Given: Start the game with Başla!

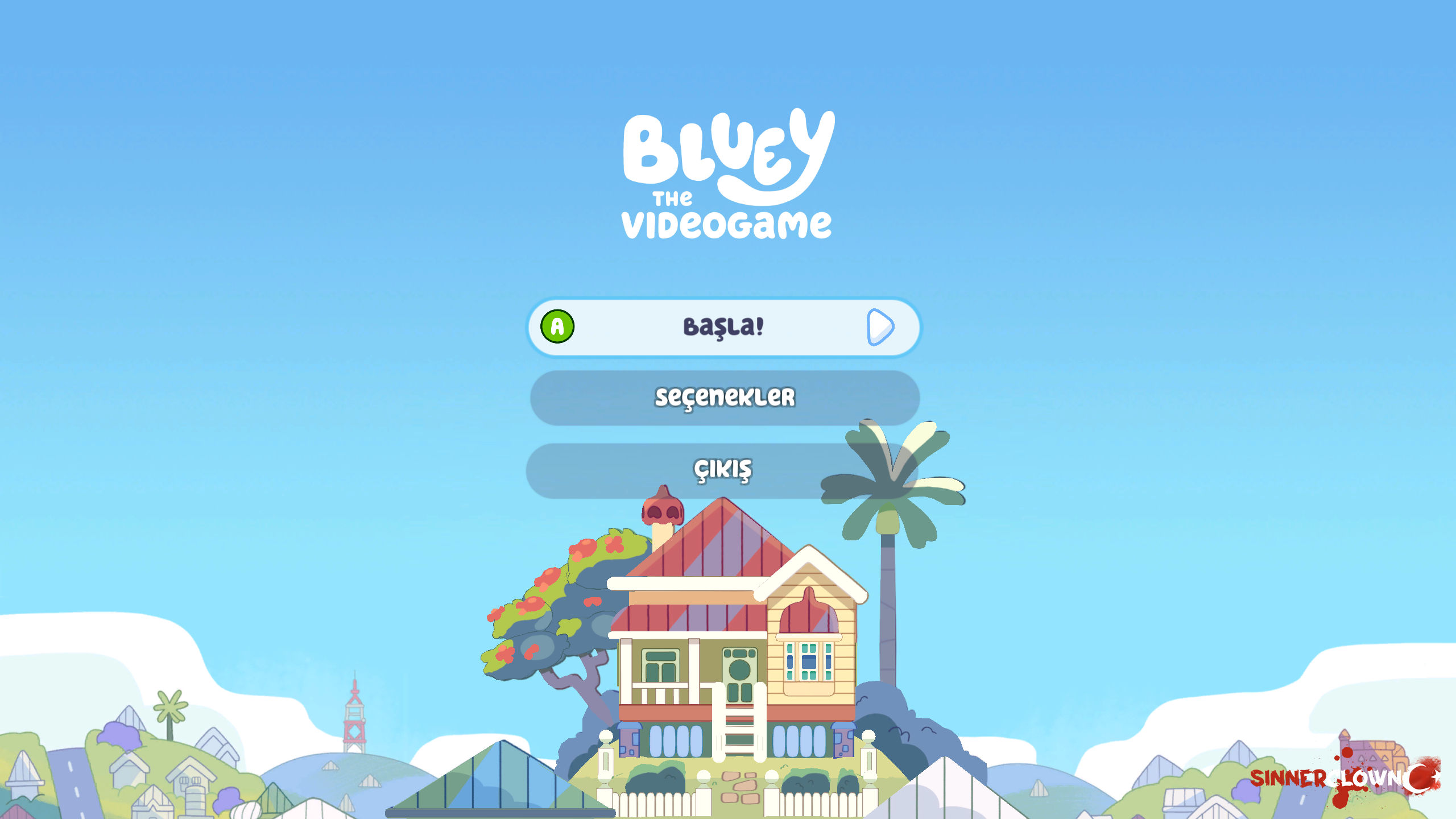Looking at the screenshot, I should pos(723,327).
